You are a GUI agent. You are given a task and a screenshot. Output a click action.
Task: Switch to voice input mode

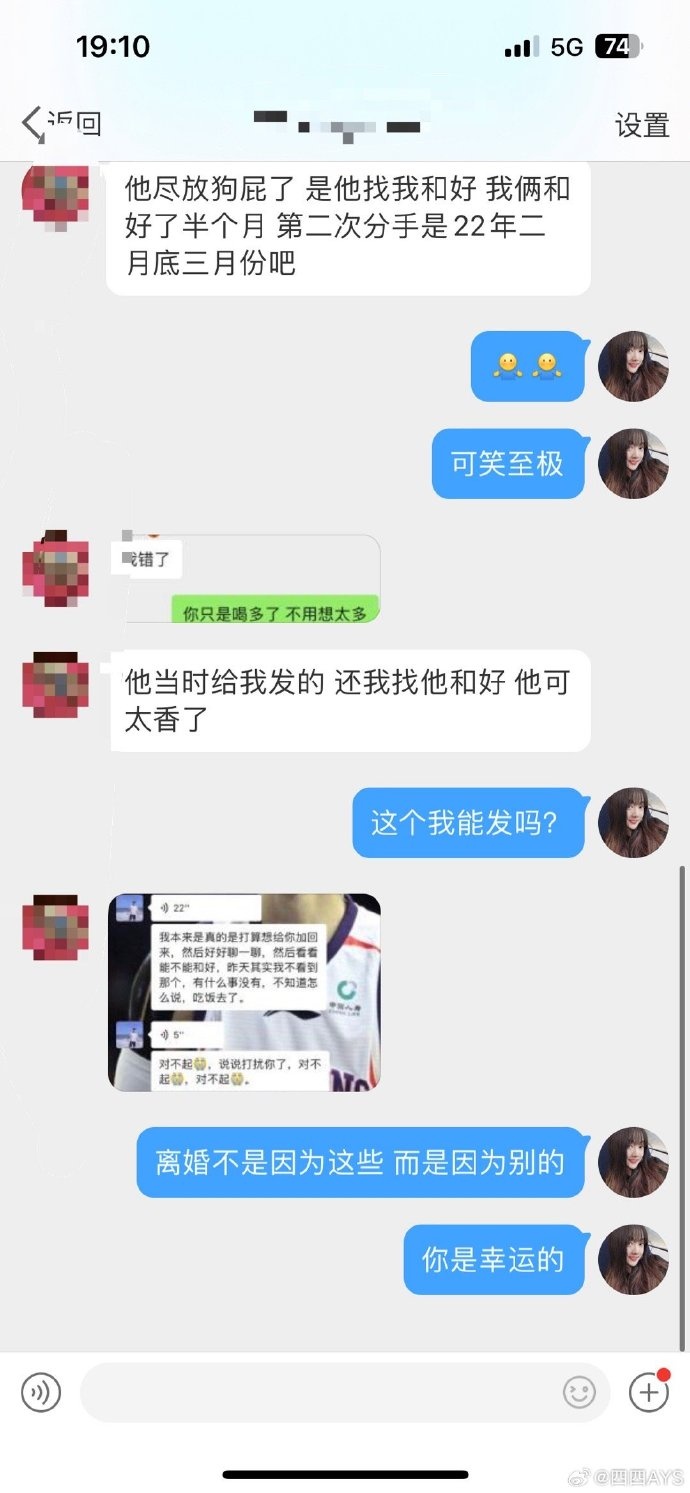[x=41, y=1392]
